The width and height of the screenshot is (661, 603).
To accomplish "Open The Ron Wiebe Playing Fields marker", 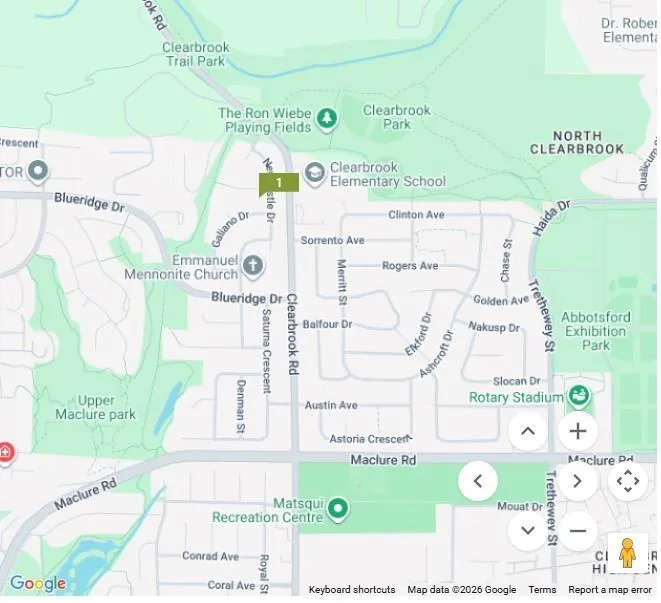I will 327,120.
